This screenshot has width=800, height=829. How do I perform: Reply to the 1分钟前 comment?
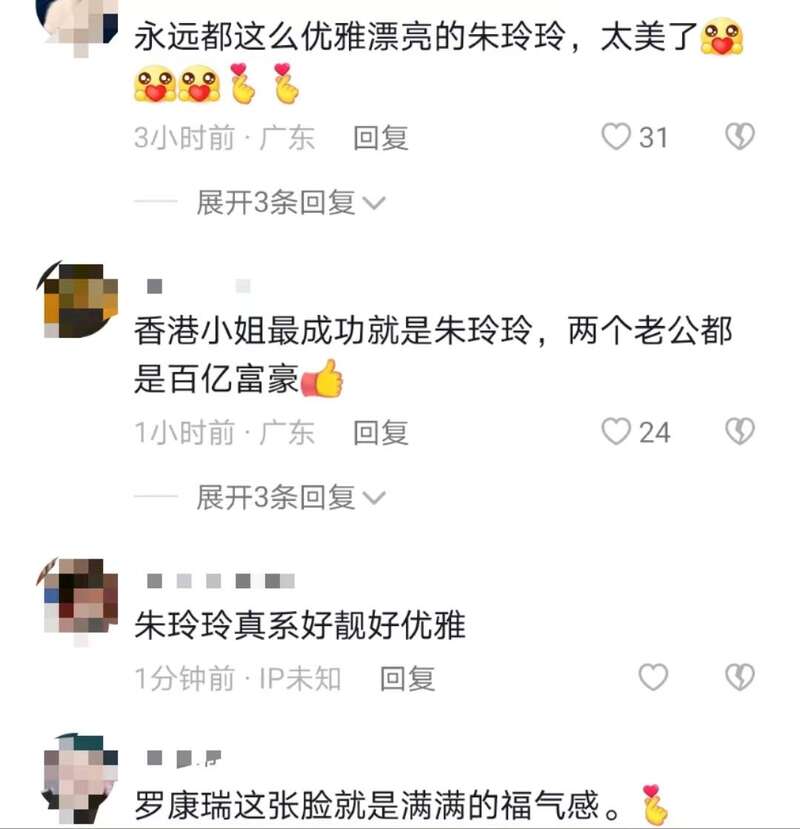[x=408, y=679]
